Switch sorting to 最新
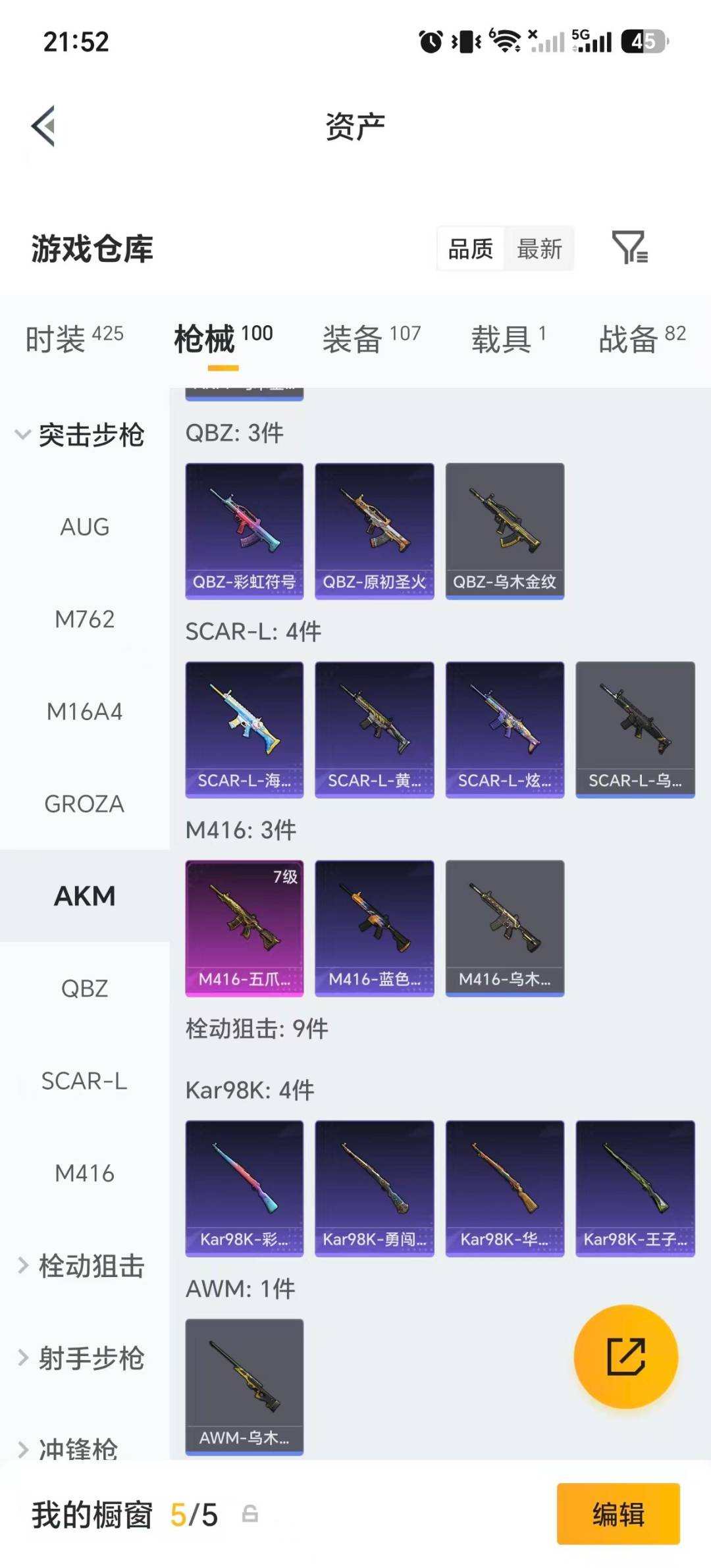Screen dimensions: 711x1568 (539, 249)
